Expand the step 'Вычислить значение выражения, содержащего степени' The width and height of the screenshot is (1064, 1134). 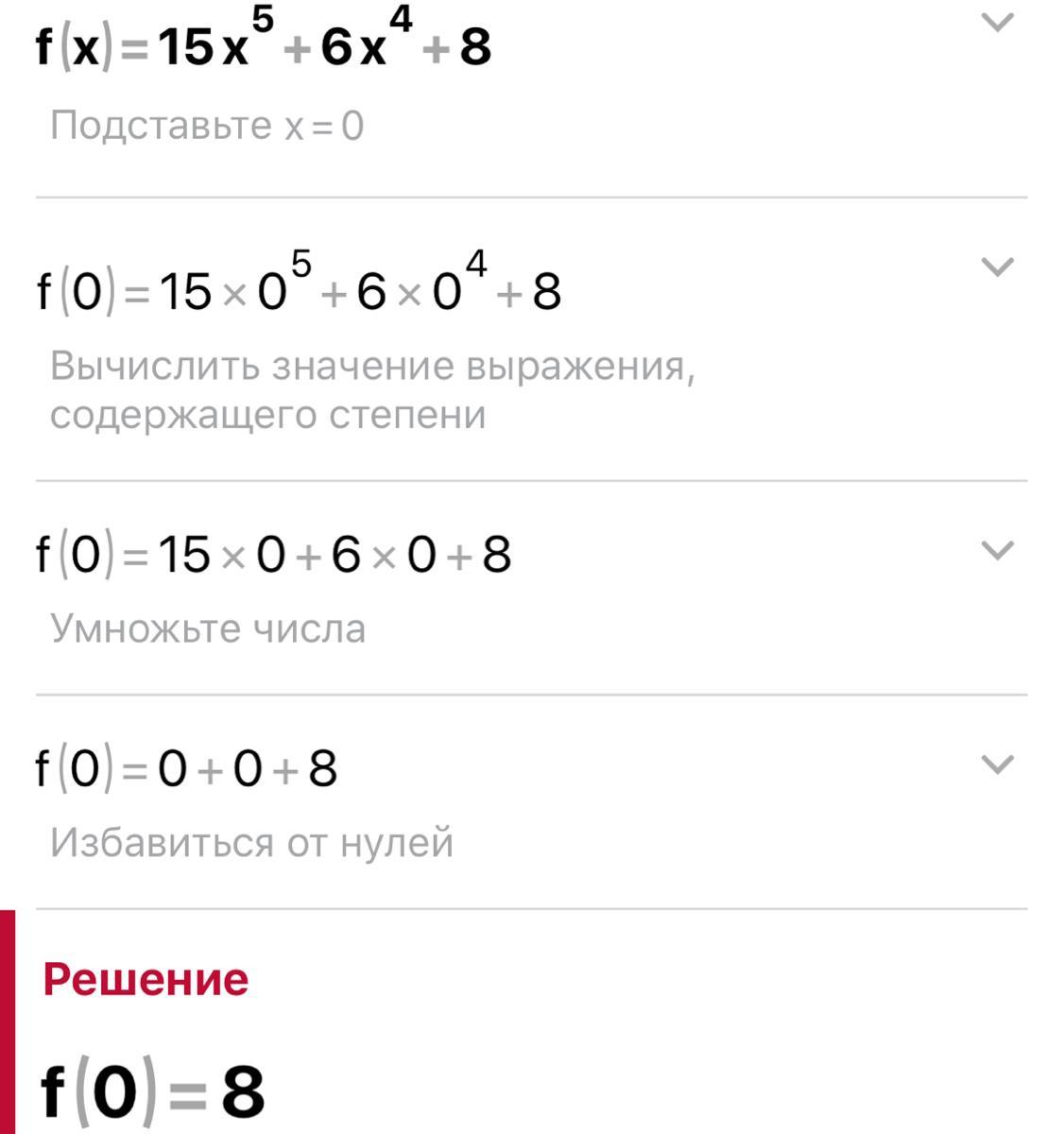[997, 267]
